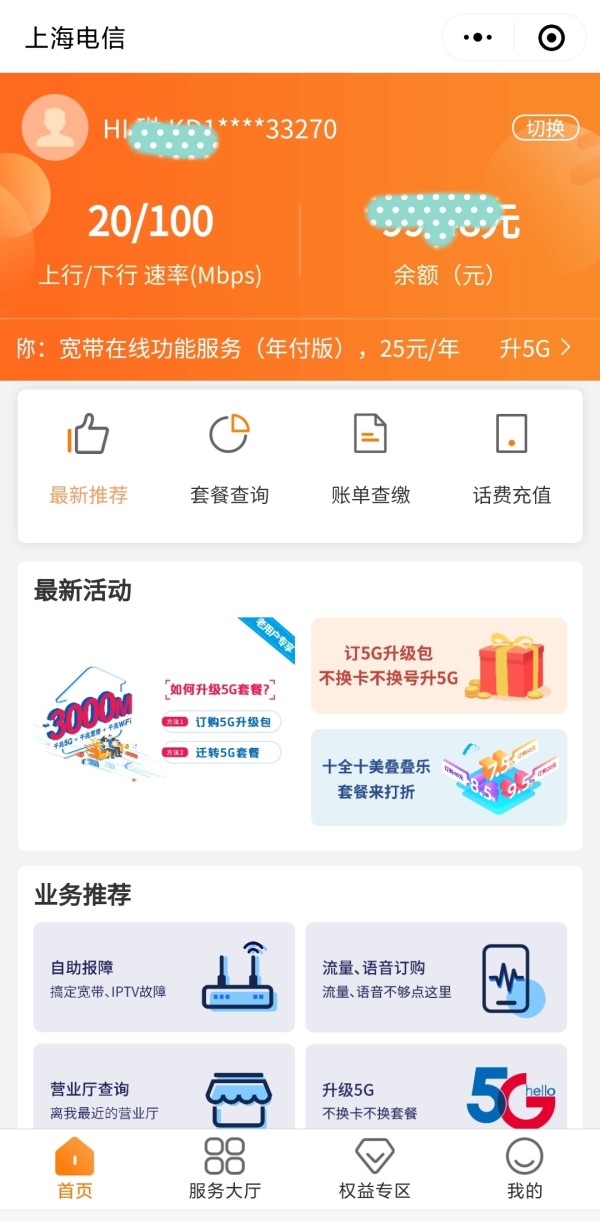Open the 升5G upgrade link
Image resolution: width=600 pixels, height=1222 pixels.
coord(536,349)
